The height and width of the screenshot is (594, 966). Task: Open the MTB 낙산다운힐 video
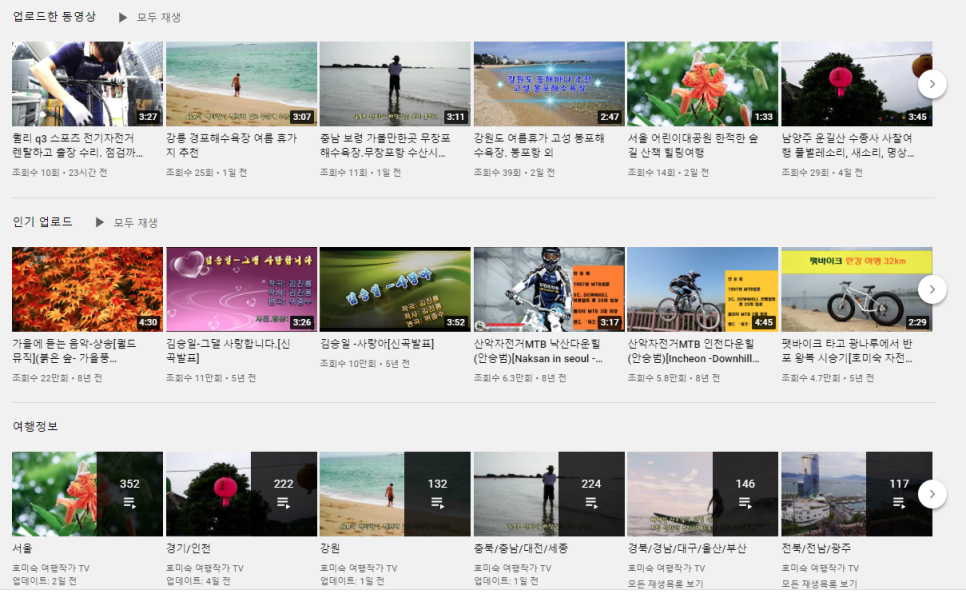click(548, 289)
